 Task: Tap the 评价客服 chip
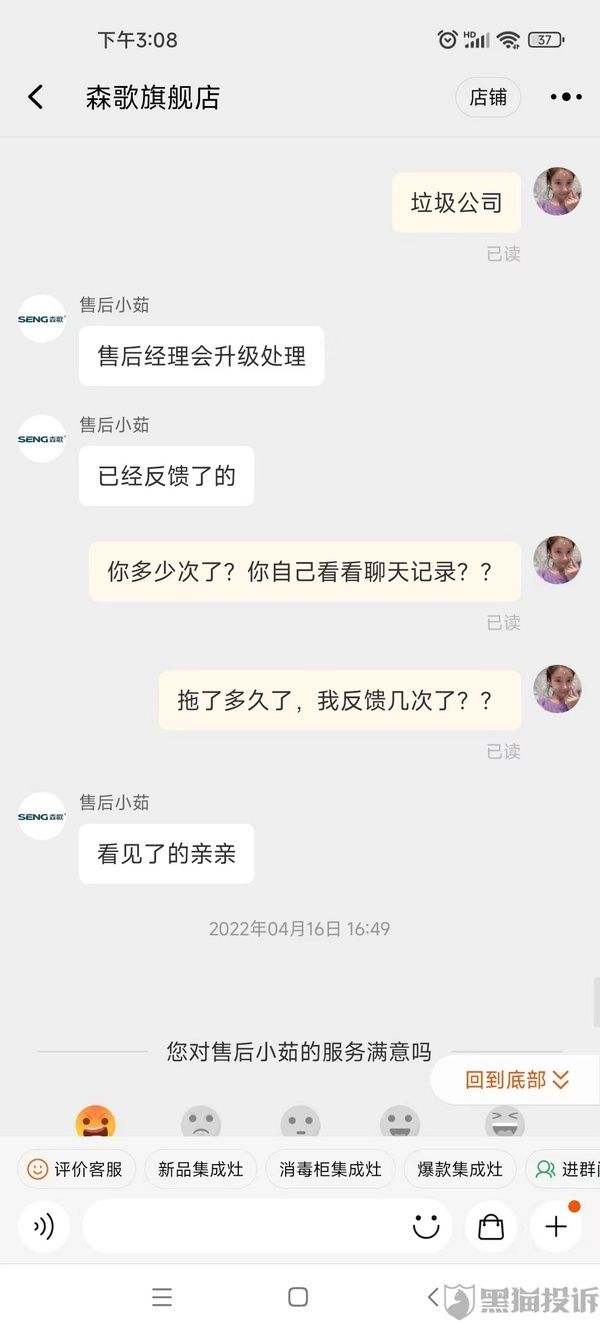(76, 1169)
